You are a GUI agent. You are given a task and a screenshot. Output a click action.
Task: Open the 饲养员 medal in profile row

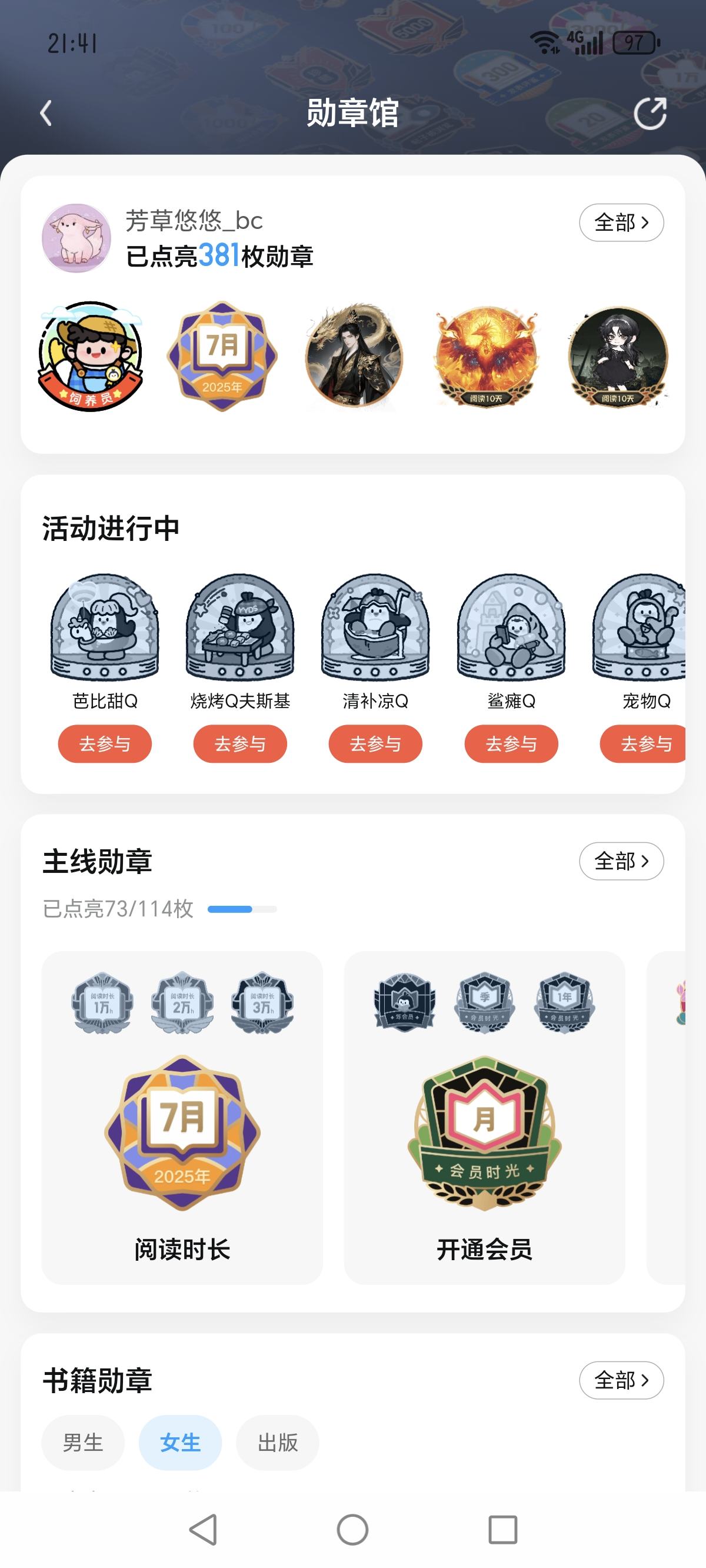click(x=90, y=356)
